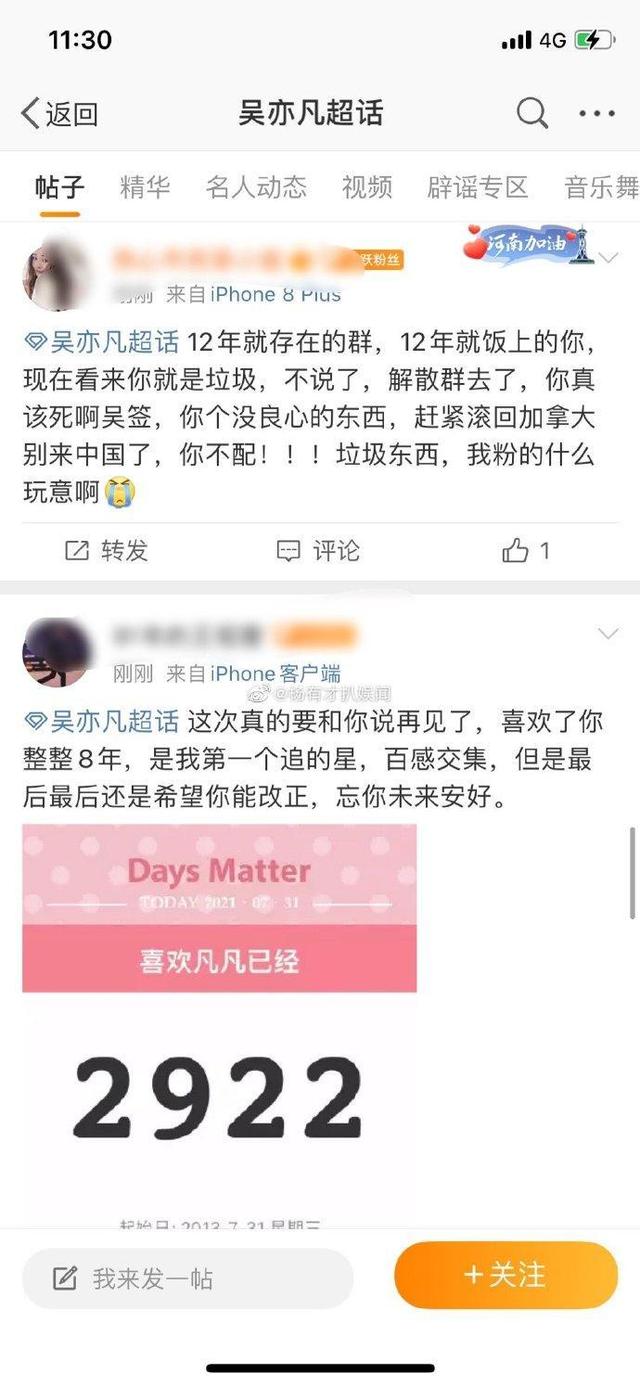Select the 辟谣专区 tab

(477, 187)
